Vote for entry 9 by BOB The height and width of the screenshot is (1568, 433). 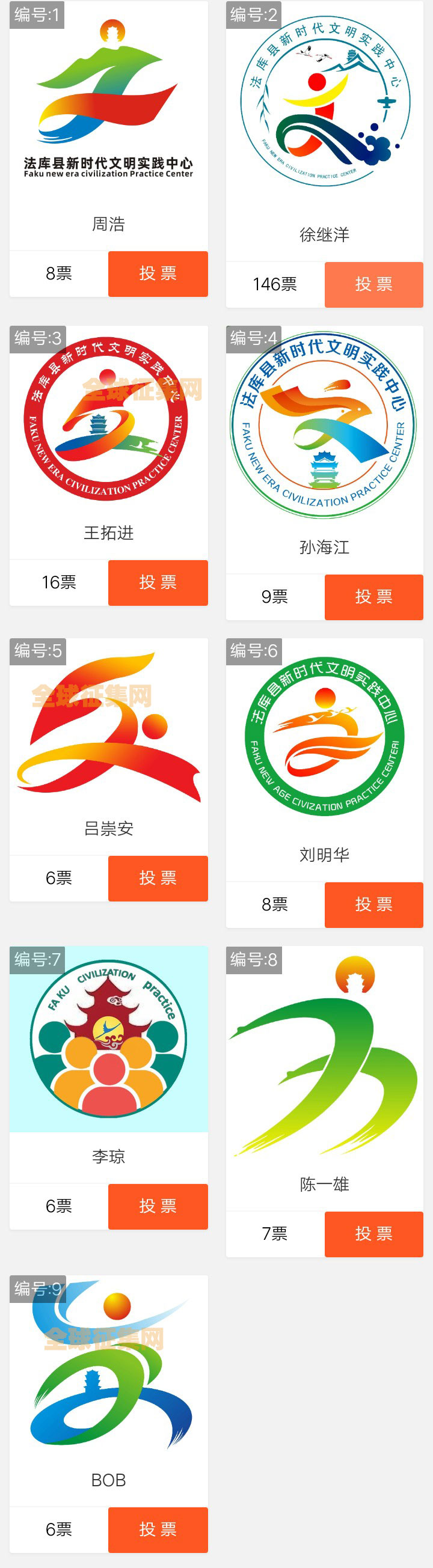[158, 1530]
